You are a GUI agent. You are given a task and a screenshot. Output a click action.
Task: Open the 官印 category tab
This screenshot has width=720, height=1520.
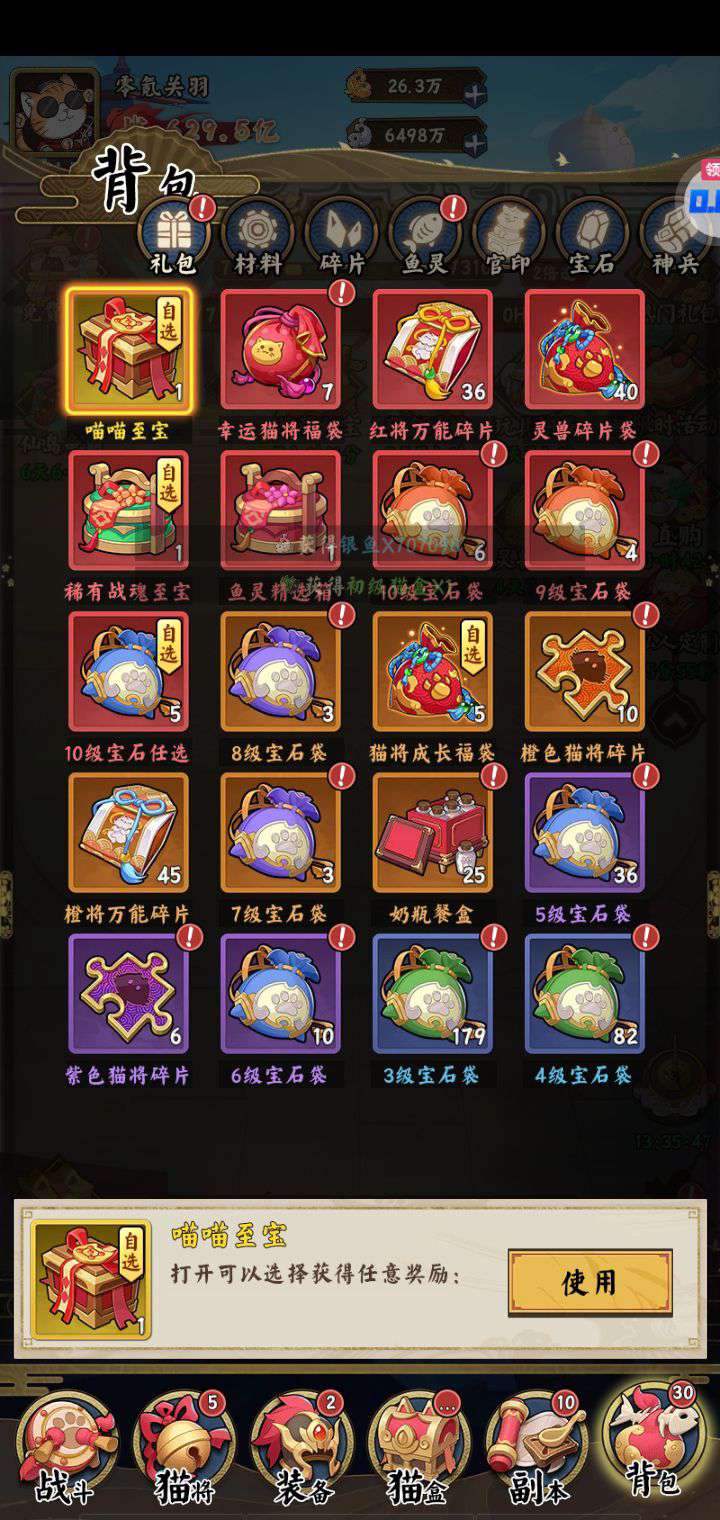510,237
